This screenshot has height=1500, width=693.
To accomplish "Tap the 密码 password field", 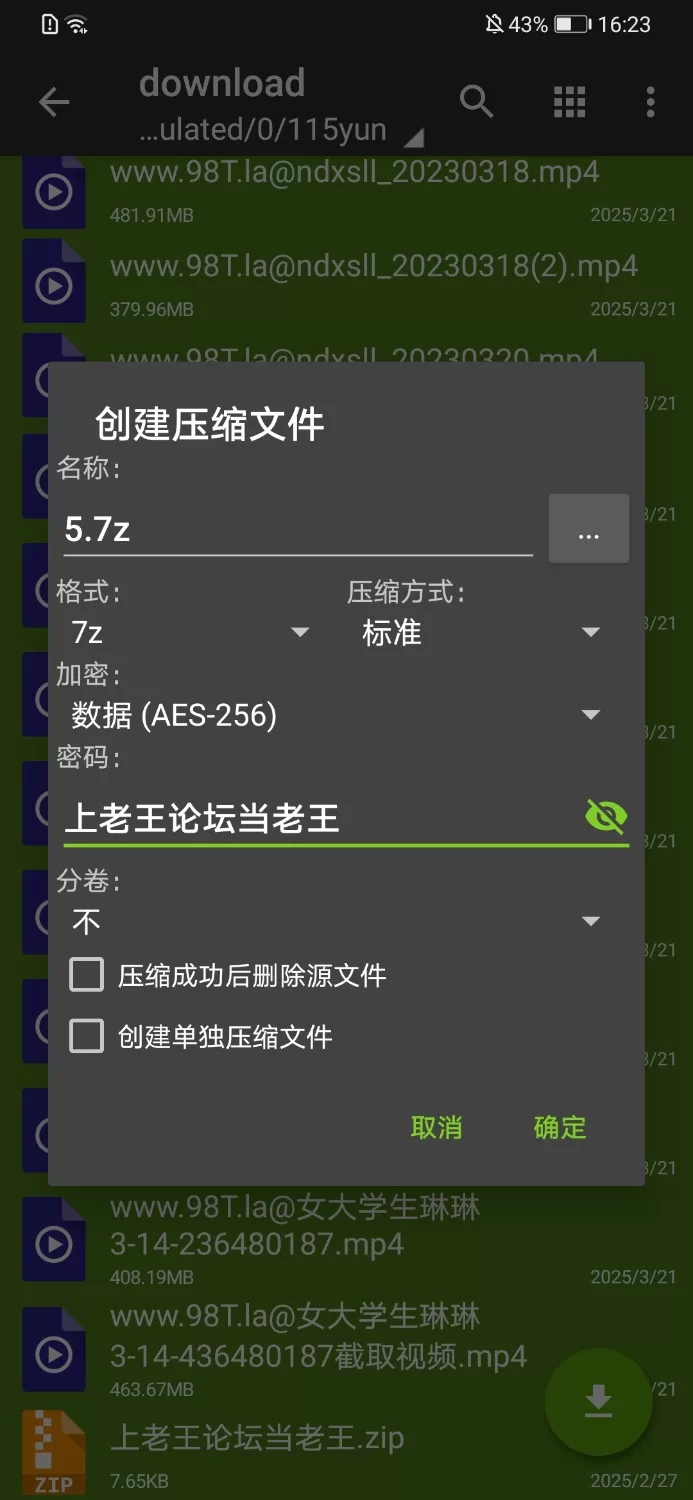I will pyautogui.click(x=316, y=818).
